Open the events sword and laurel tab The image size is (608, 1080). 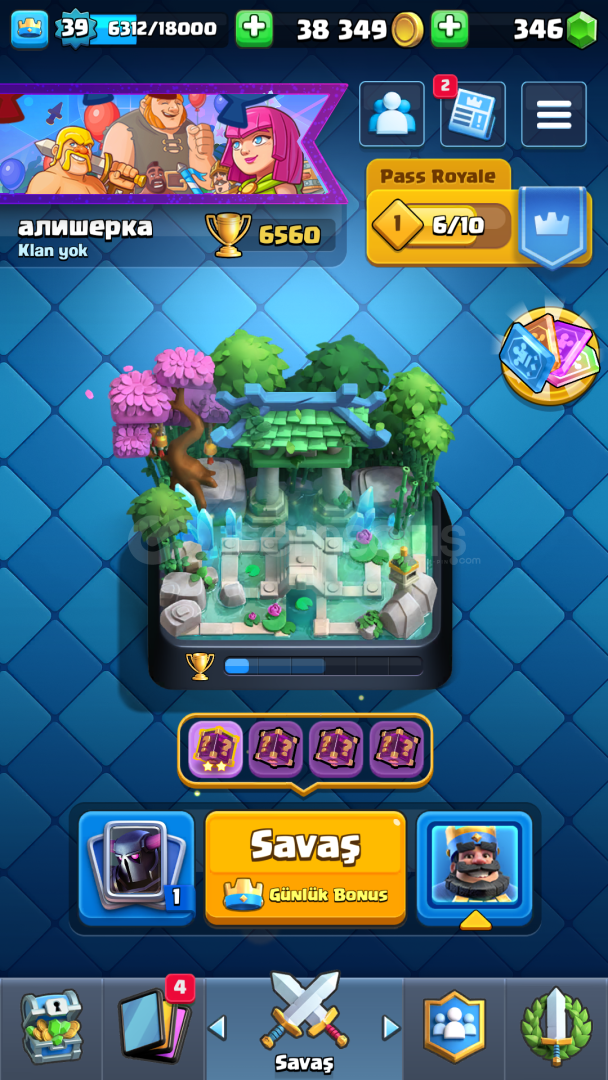[x=556, y=1027]
